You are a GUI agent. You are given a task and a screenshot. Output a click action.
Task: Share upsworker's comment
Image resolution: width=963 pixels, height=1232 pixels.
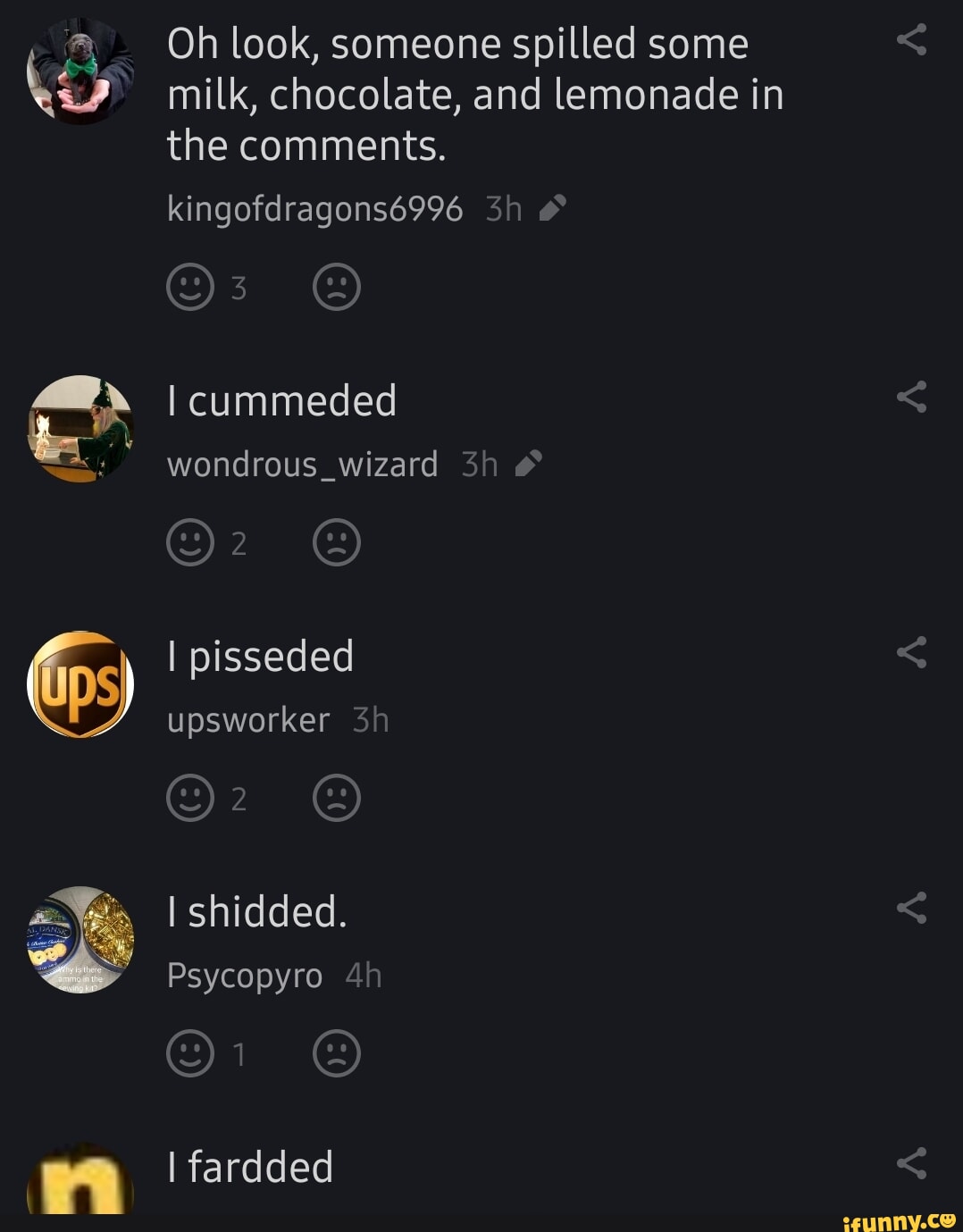911,653
